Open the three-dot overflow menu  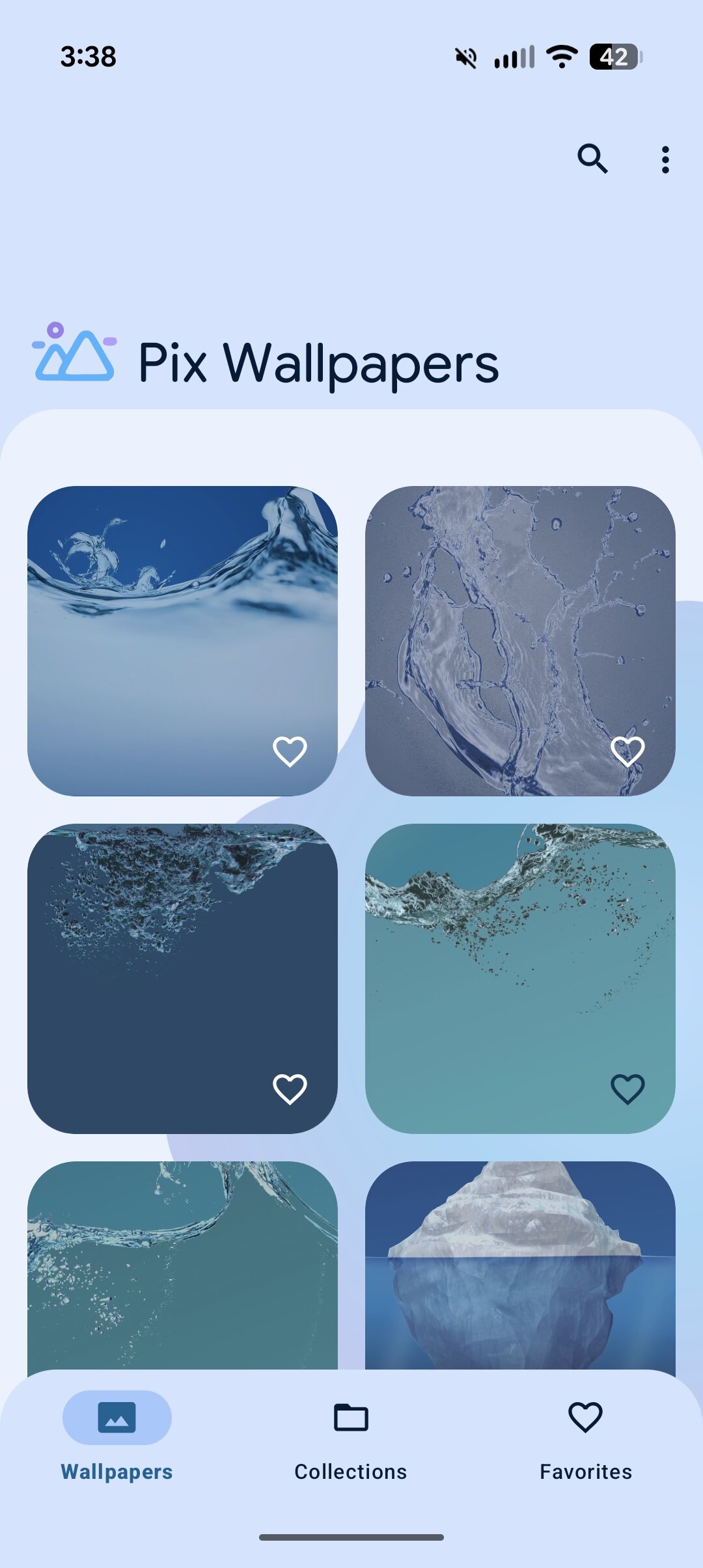[x=665, y=159]
